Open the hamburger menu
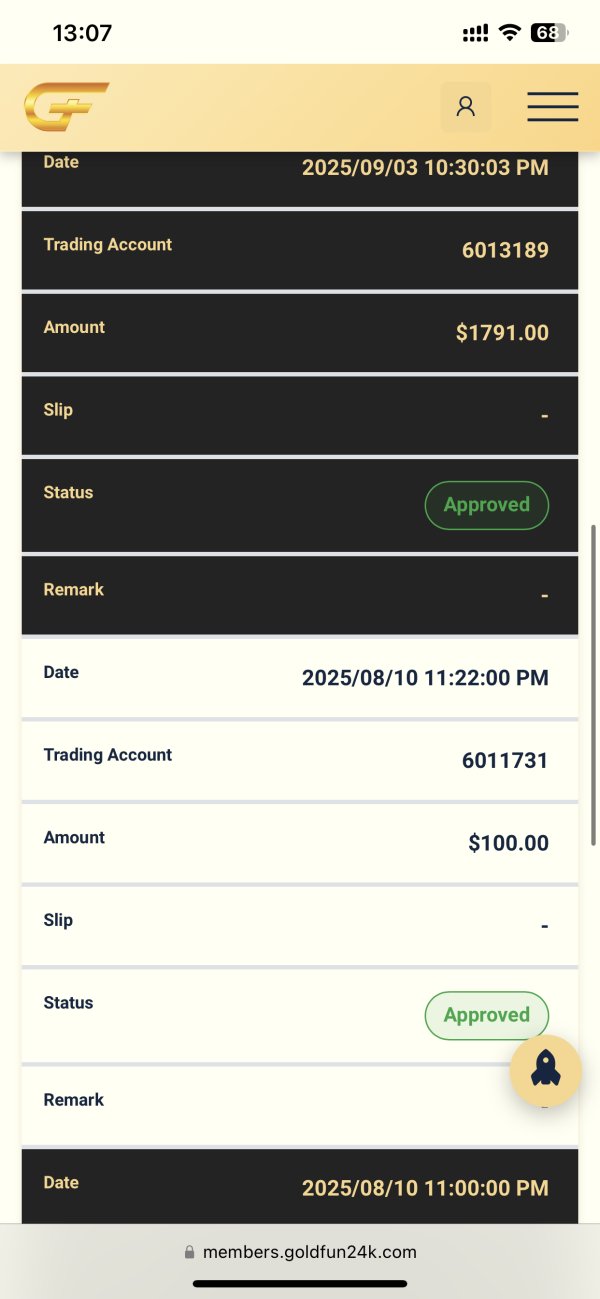The height and width of the screenshot is (1299, 600). [553, 107]
